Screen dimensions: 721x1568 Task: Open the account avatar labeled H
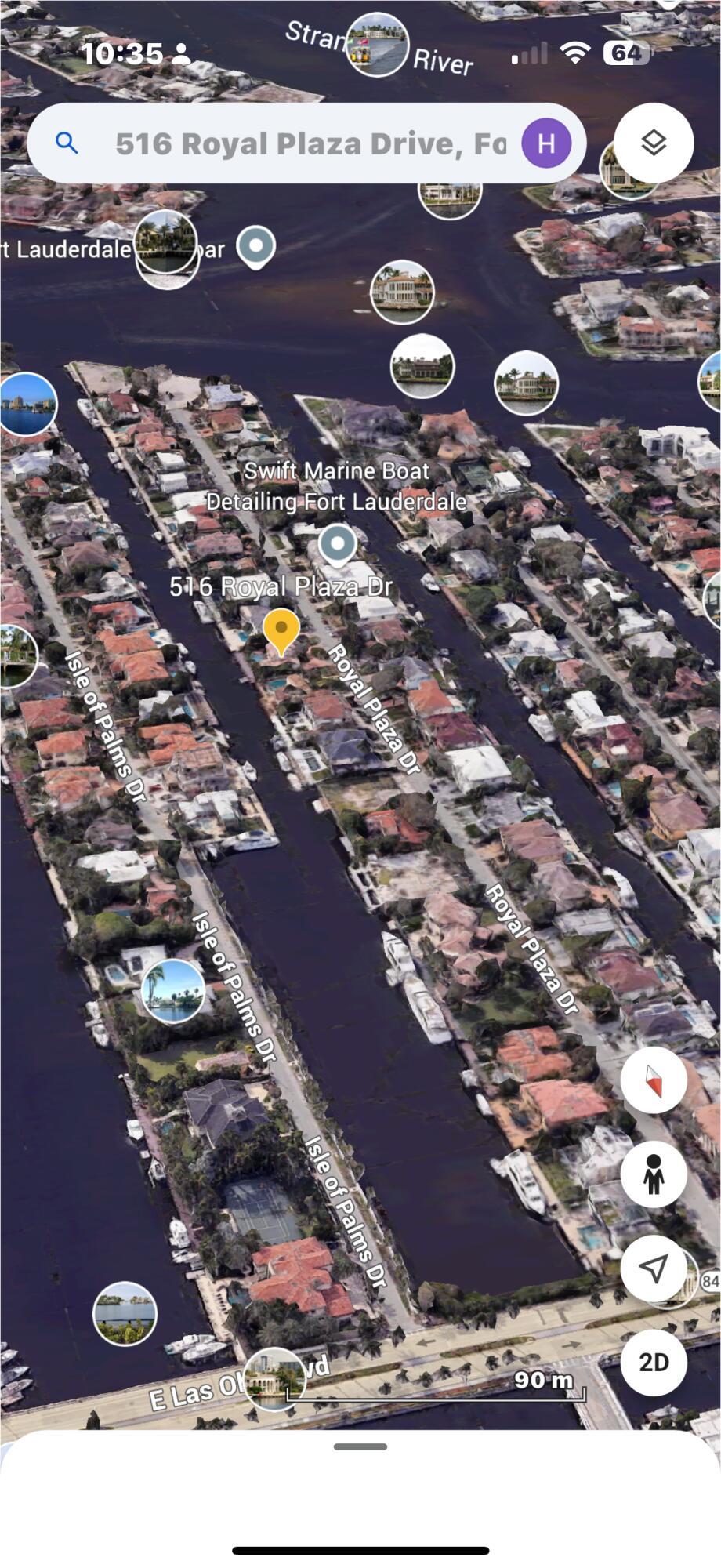(546, 143)
